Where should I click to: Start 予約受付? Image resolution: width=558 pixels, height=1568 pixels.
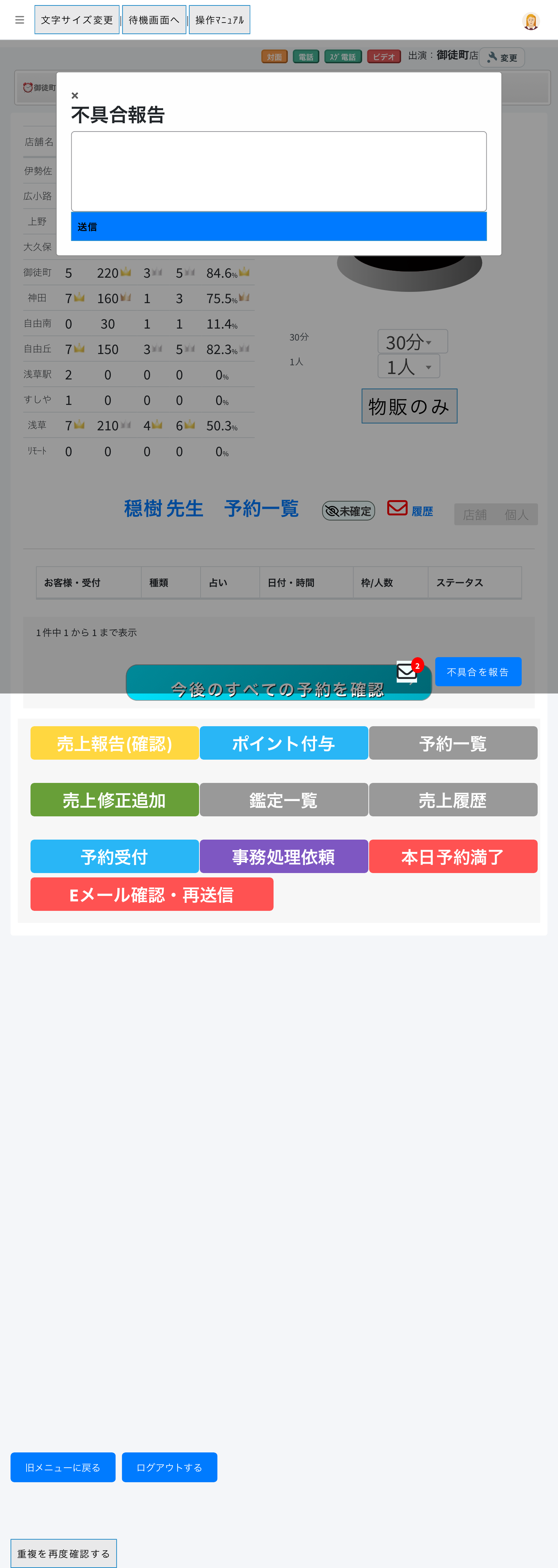click(x=114, y=856)
